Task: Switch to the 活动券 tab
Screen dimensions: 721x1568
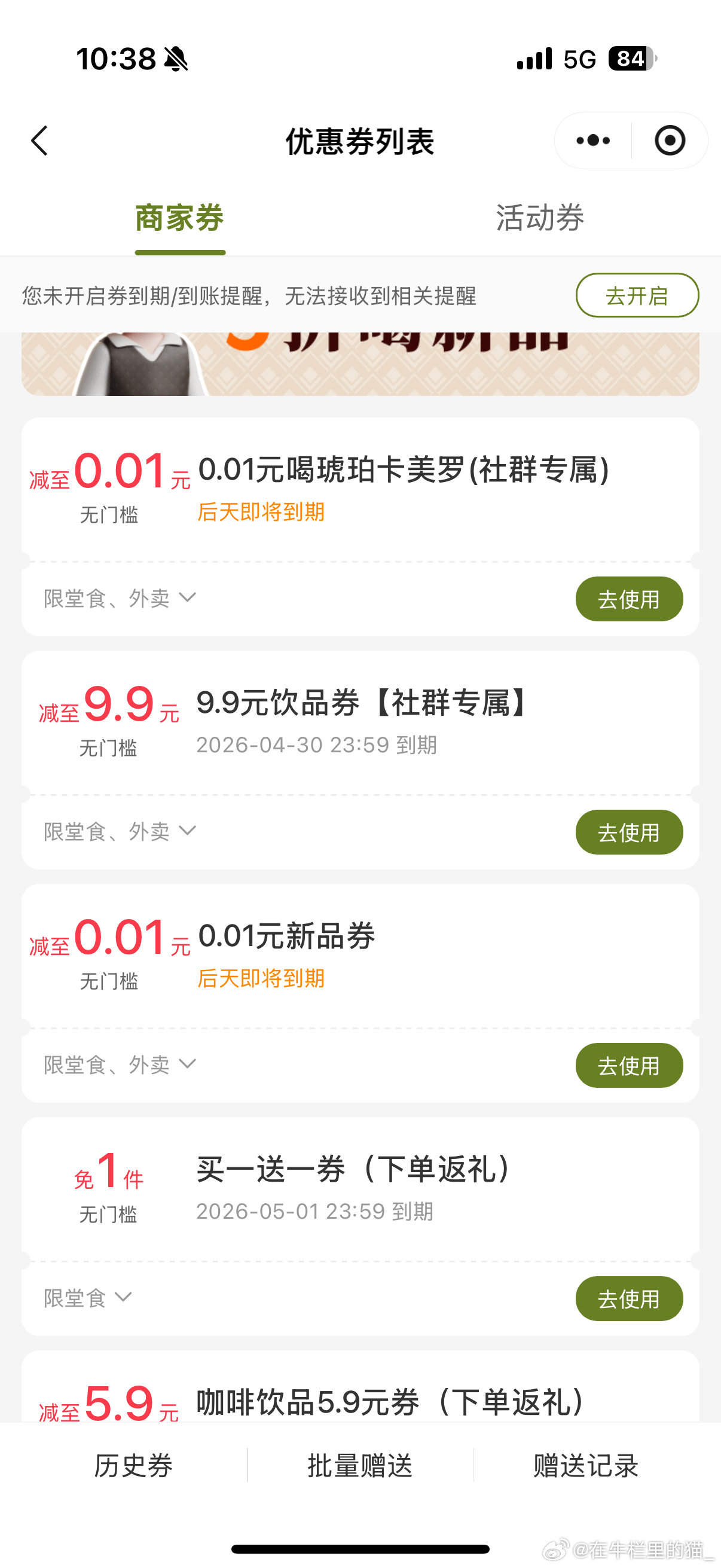Action: (540, 218)
